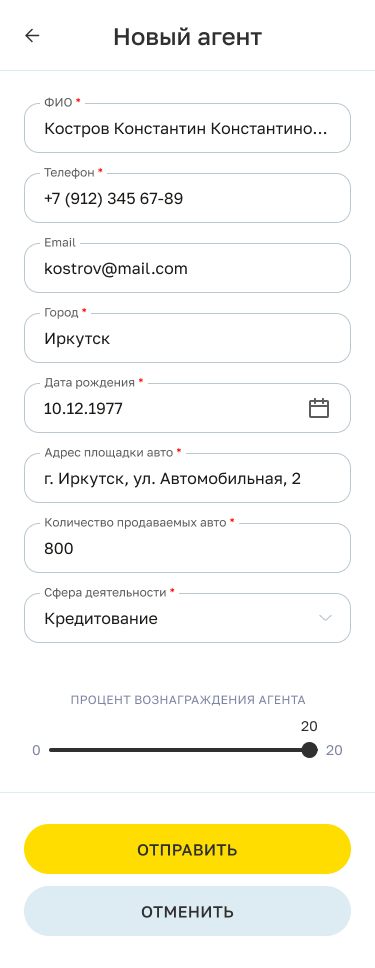Change Количество продаваемых авто value
The width and height of the screenshot is (375, 968).
click(187, 548)
